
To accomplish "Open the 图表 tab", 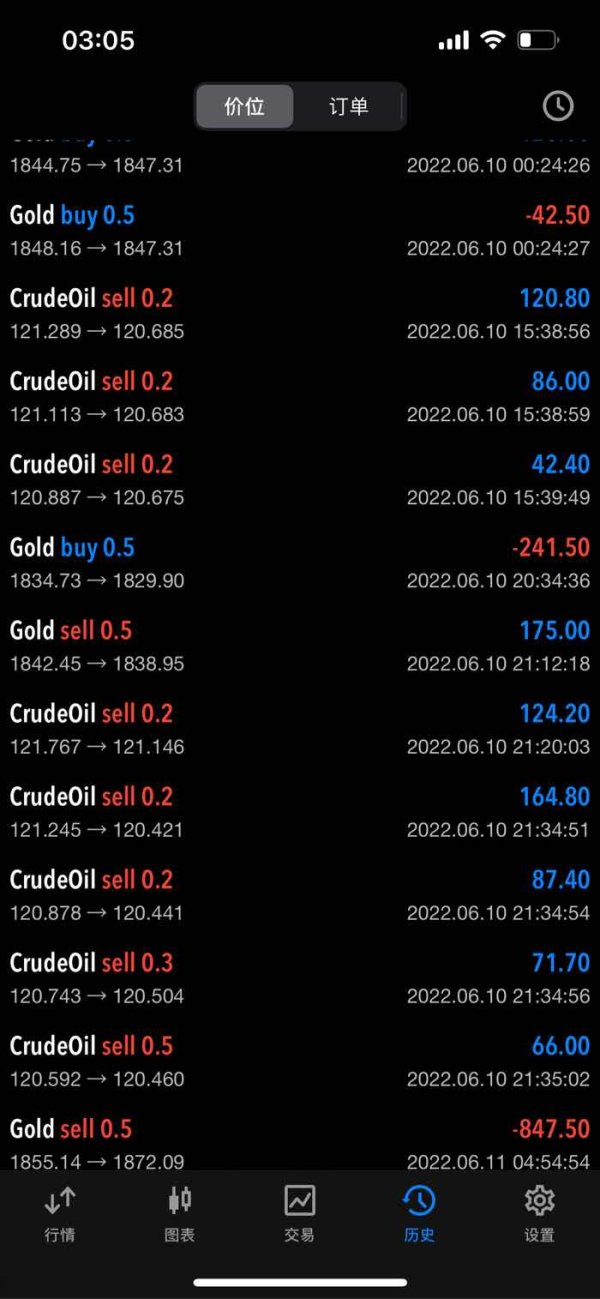I will coord(180,1214).
